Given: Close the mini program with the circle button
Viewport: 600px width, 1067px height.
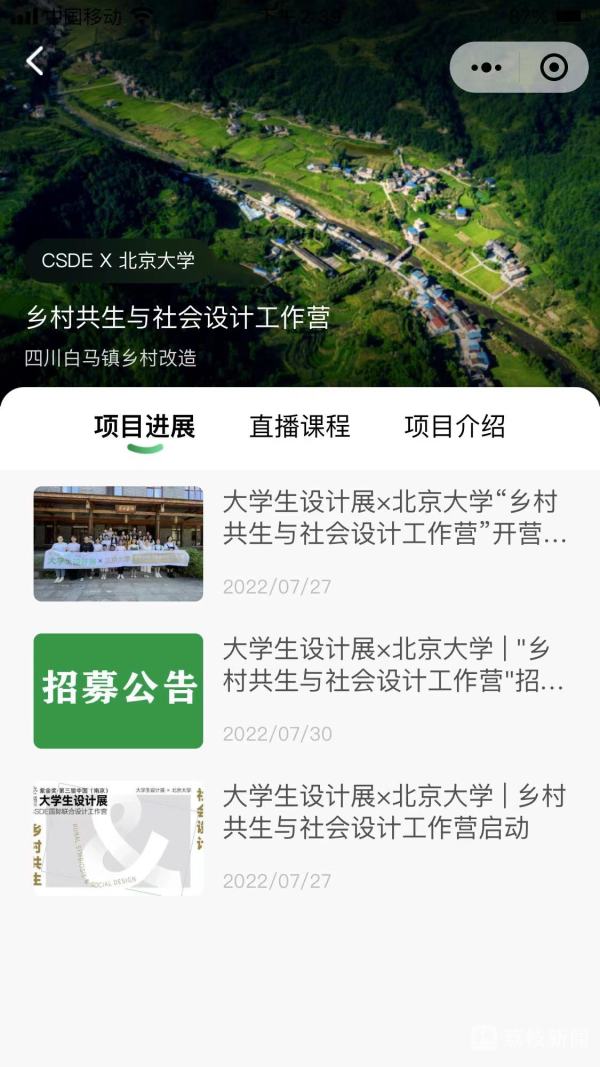Looking at the screenshot, I should [x=553, y=67].
